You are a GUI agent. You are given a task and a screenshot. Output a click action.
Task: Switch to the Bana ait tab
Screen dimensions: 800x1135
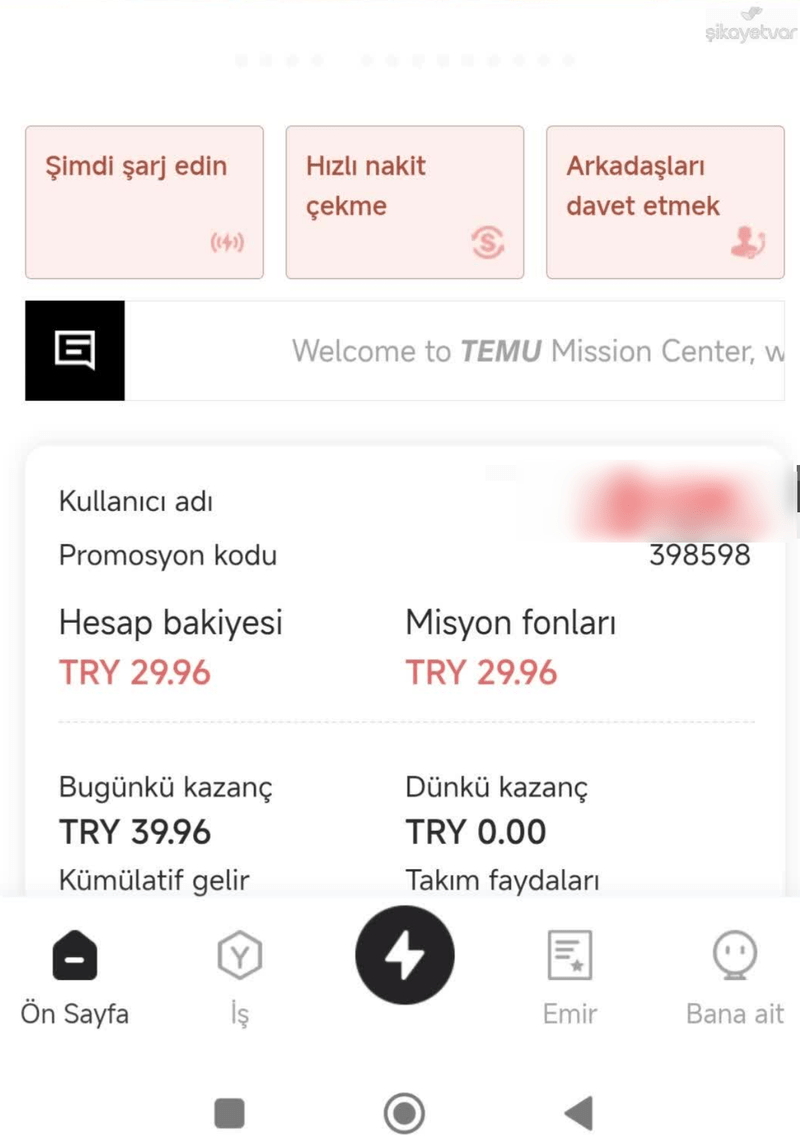point(735,978)
